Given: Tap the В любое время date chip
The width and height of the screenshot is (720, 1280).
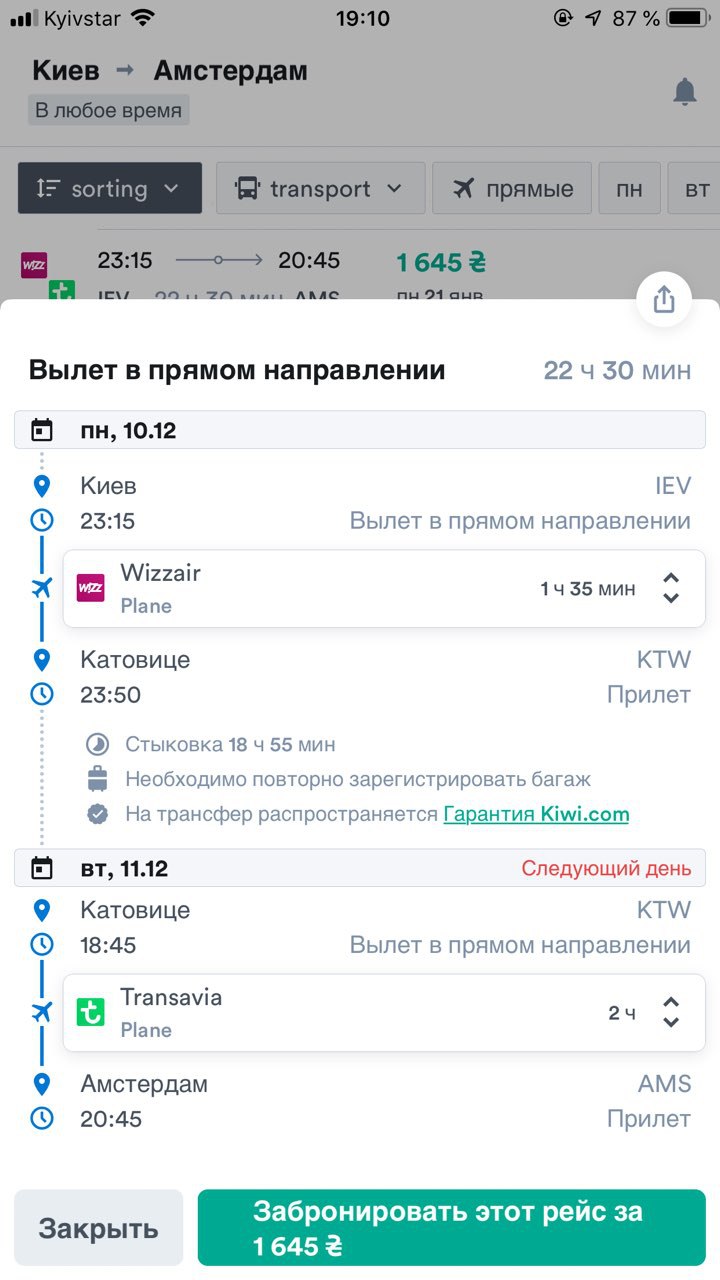Looking at the screenshot, I should click(109, 110).
